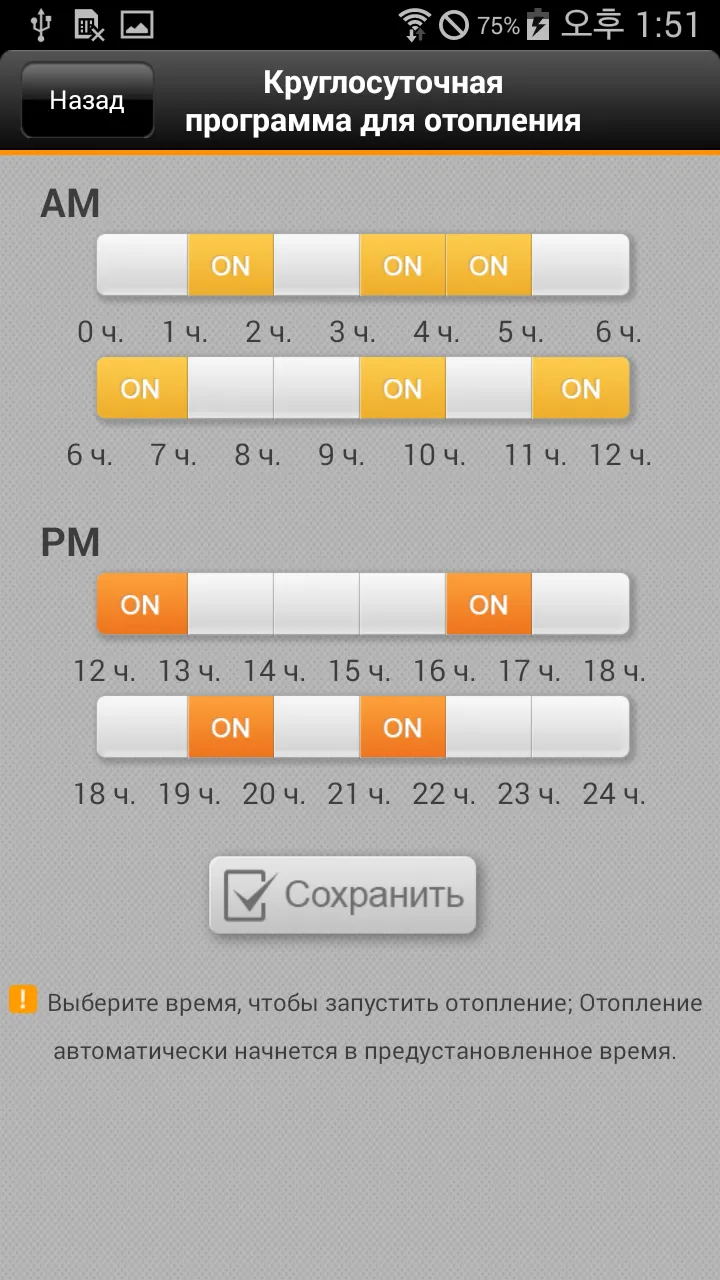Turn off the 1–2 ч. heating slot
The width and height of the screenshot is (720, 1280).
click(x=231, y=265)
